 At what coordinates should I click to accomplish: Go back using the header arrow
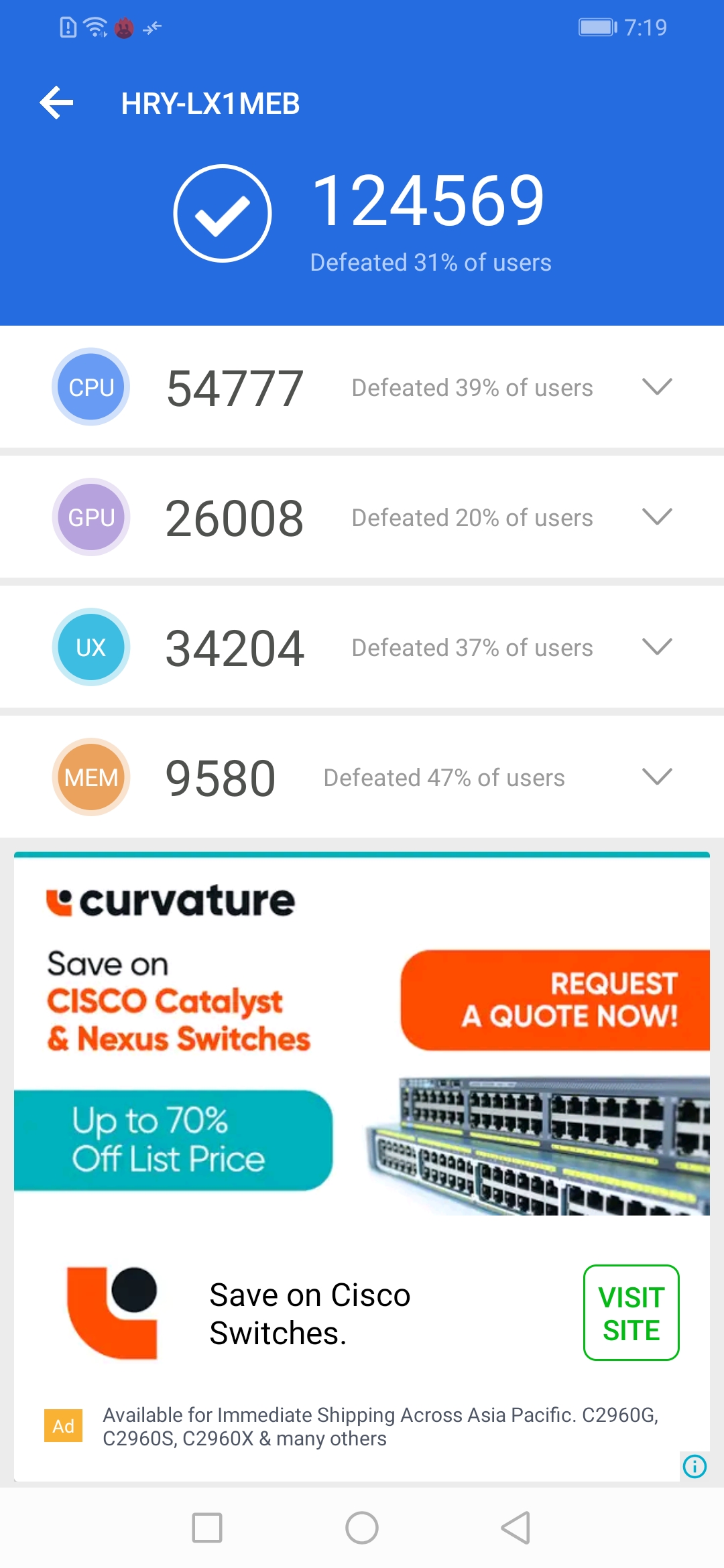tap(56, 103)
